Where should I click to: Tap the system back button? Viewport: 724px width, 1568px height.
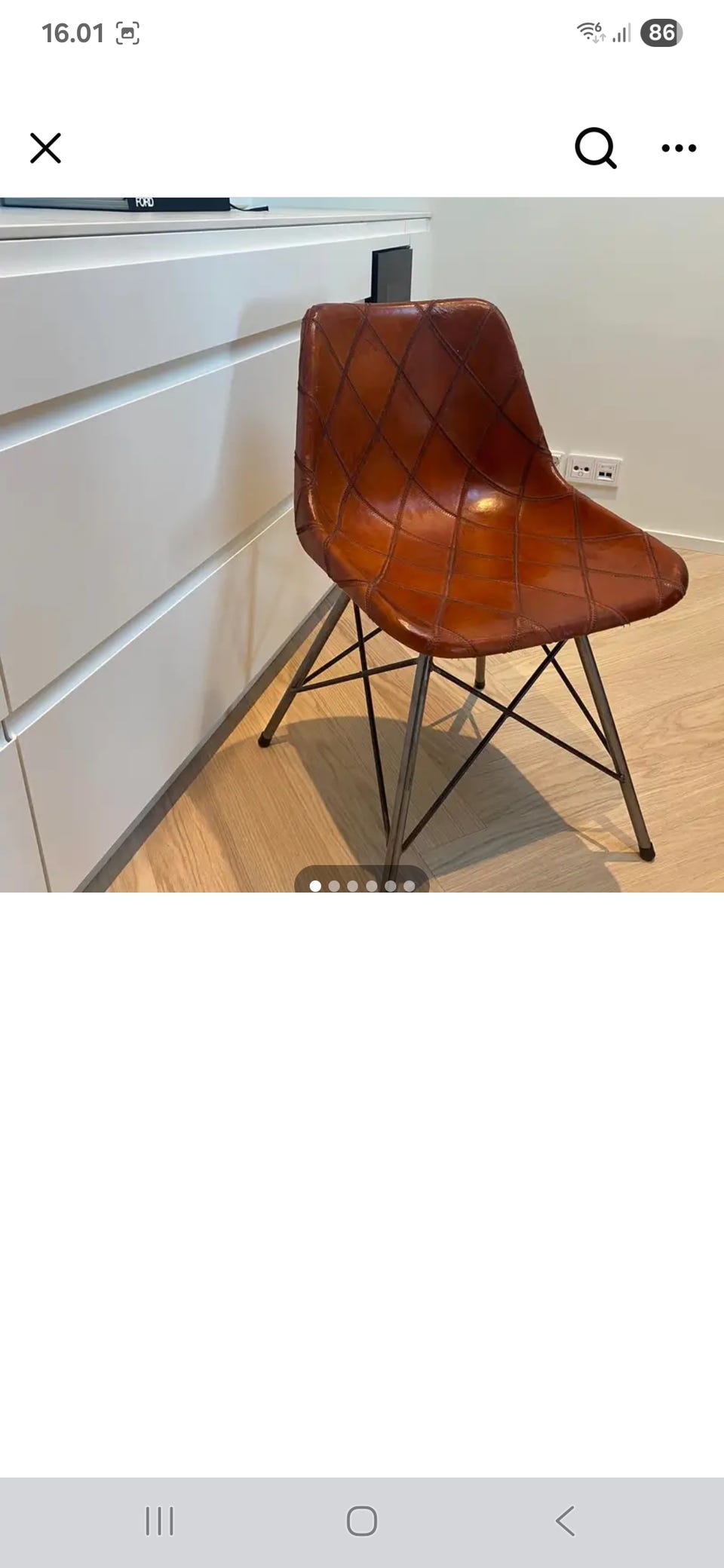(x=565, y=1521)
